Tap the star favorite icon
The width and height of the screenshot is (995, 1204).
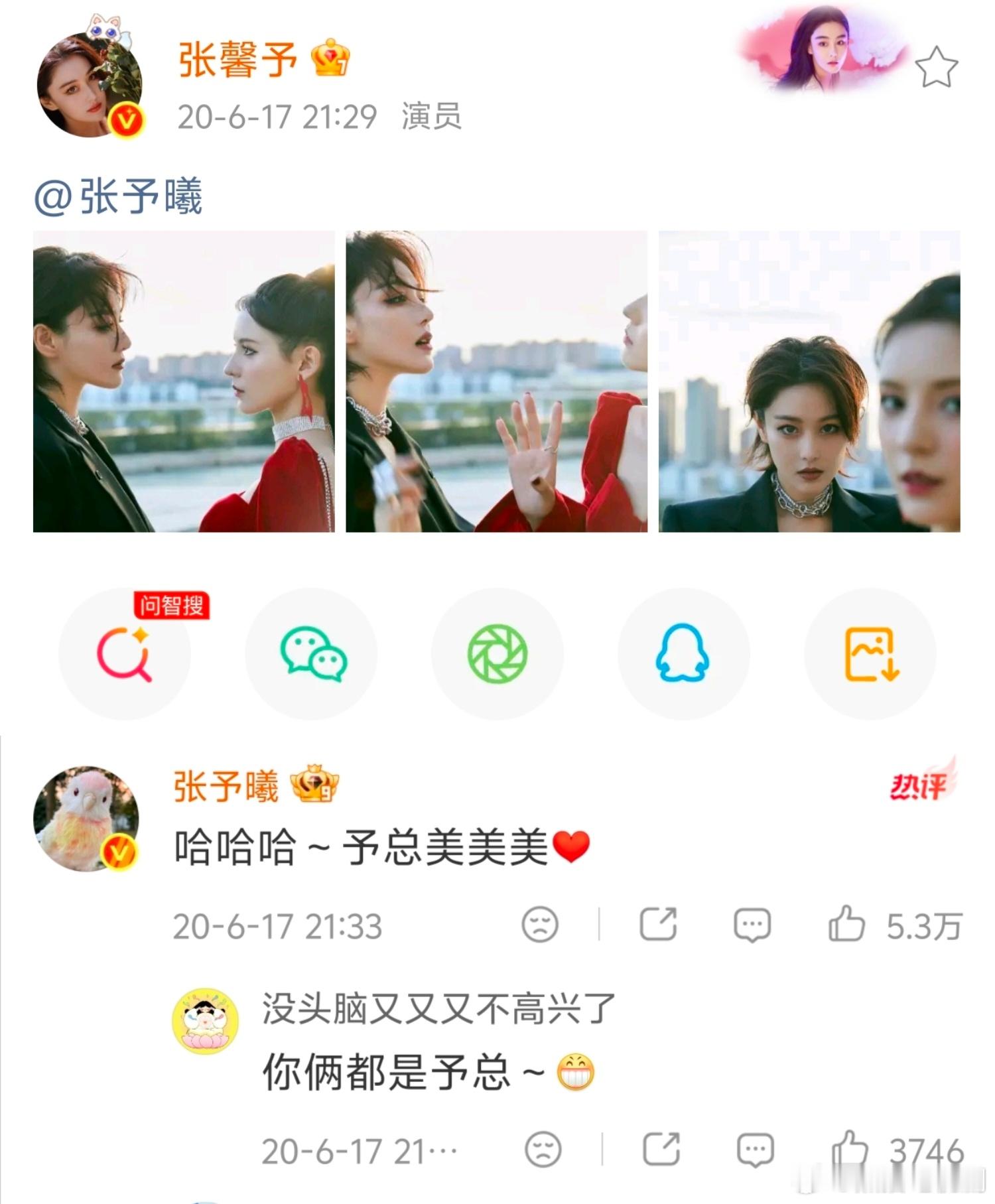click(x=936, y=68)
